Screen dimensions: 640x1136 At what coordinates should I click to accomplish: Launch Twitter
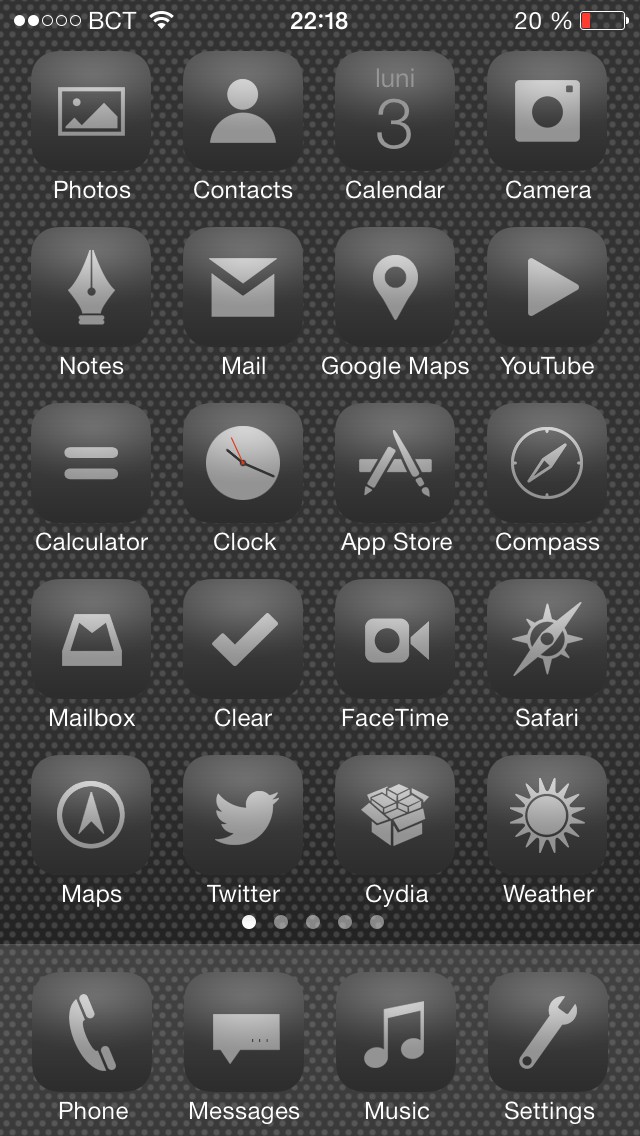[x=243, y=815]
